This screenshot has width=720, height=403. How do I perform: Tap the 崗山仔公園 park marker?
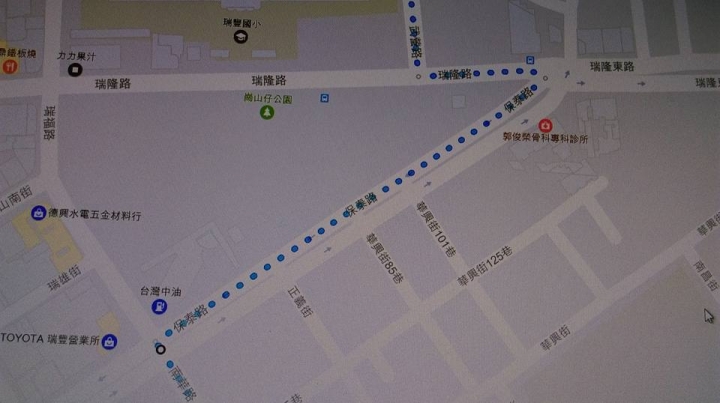(267, 112)
